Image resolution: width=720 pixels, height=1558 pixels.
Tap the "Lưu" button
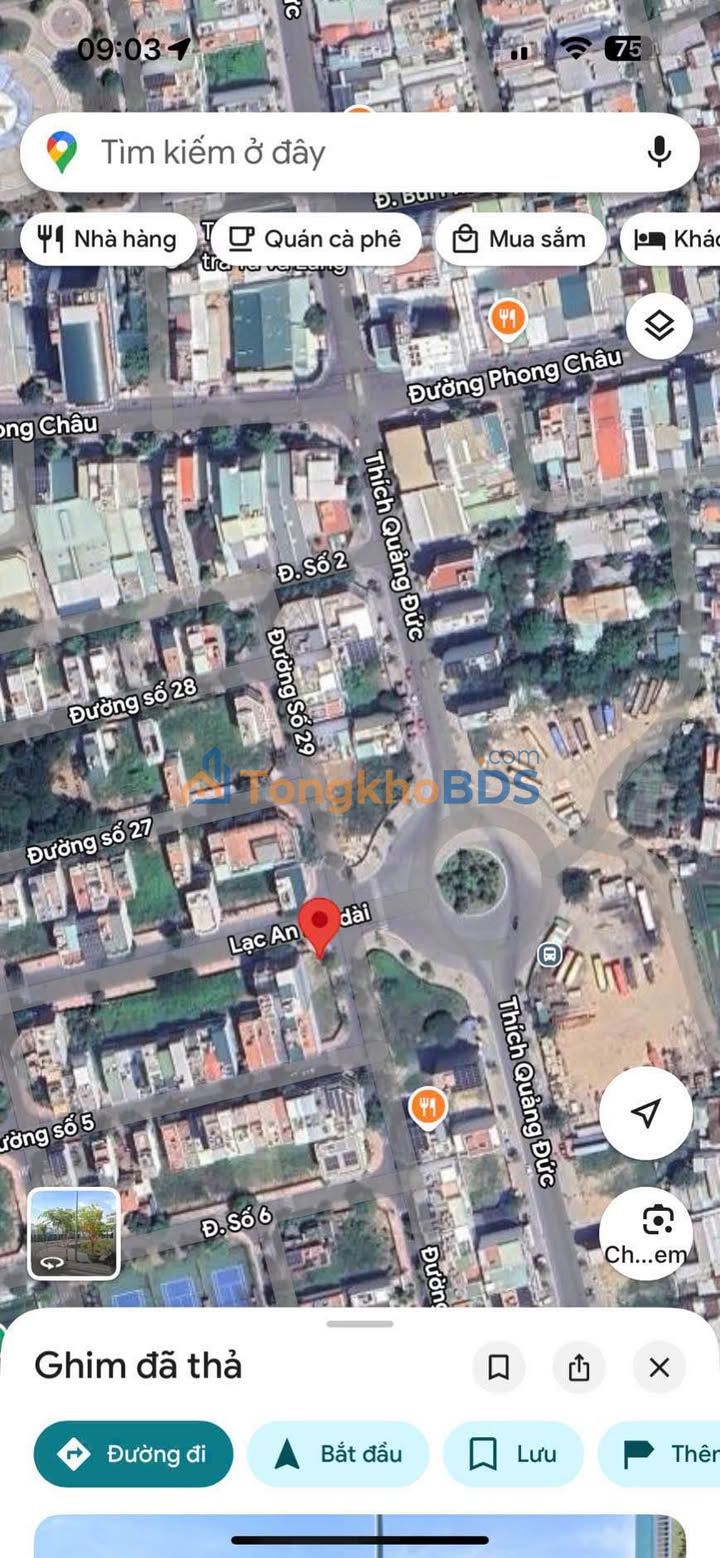pyautogui.click(x=513, y=1453)
